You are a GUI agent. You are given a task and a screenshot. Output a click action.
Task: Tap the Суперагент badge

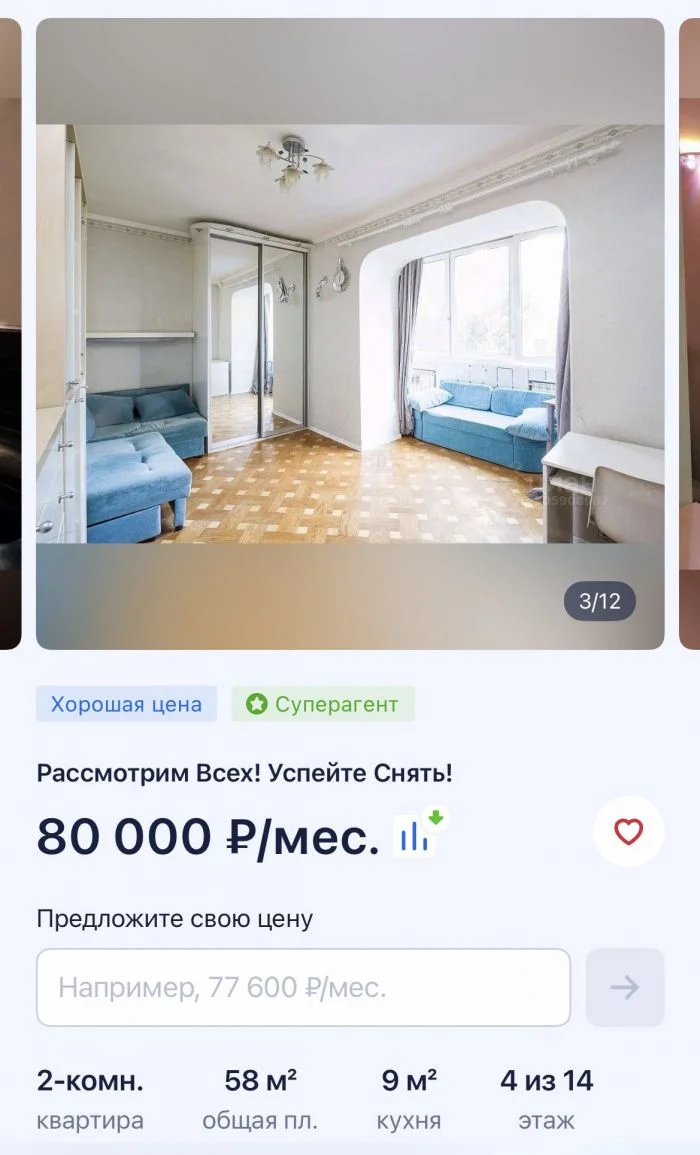(323, 704)
